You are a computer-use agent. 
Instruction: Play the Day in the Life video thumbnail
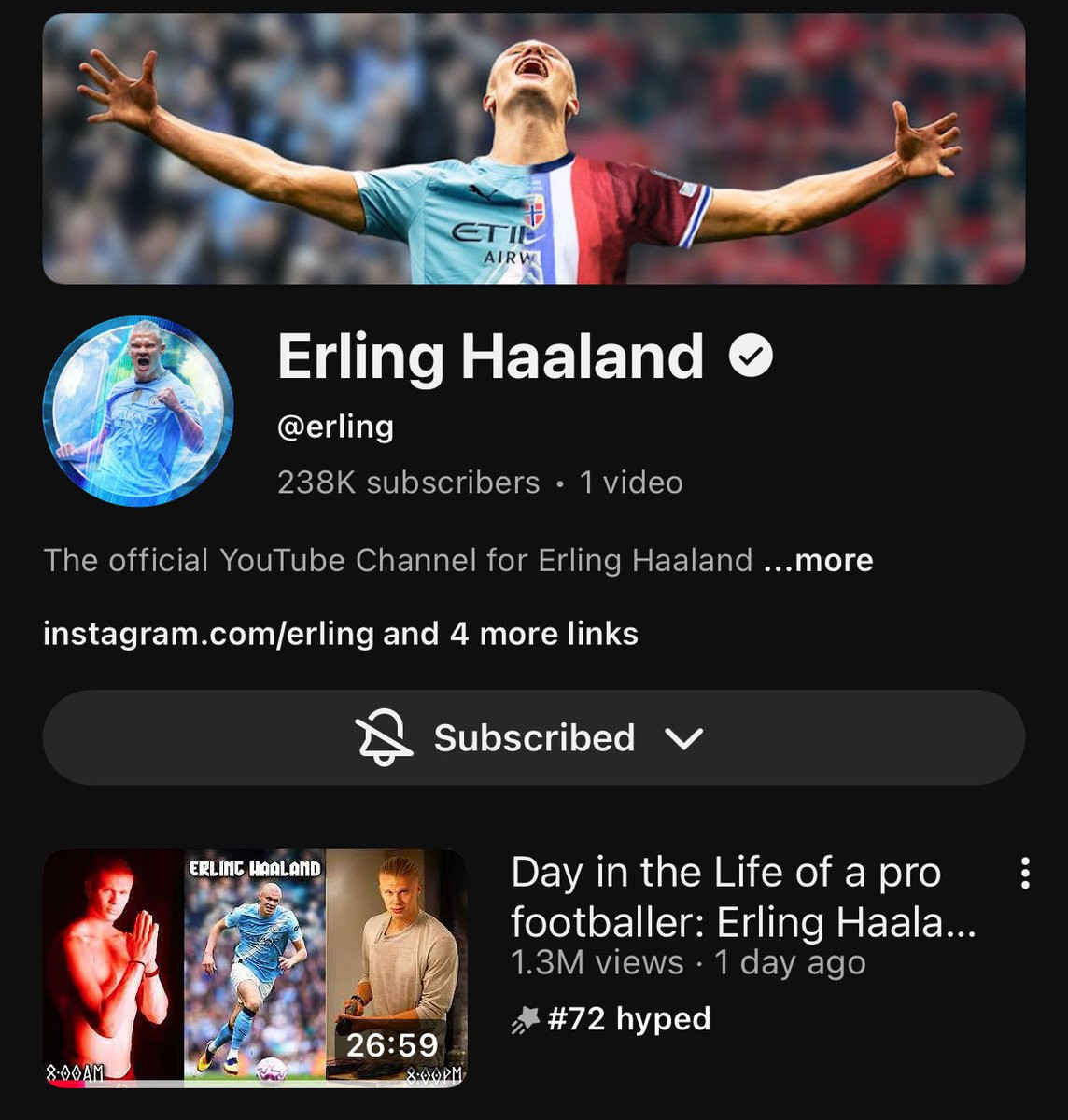tap(254, 968)
